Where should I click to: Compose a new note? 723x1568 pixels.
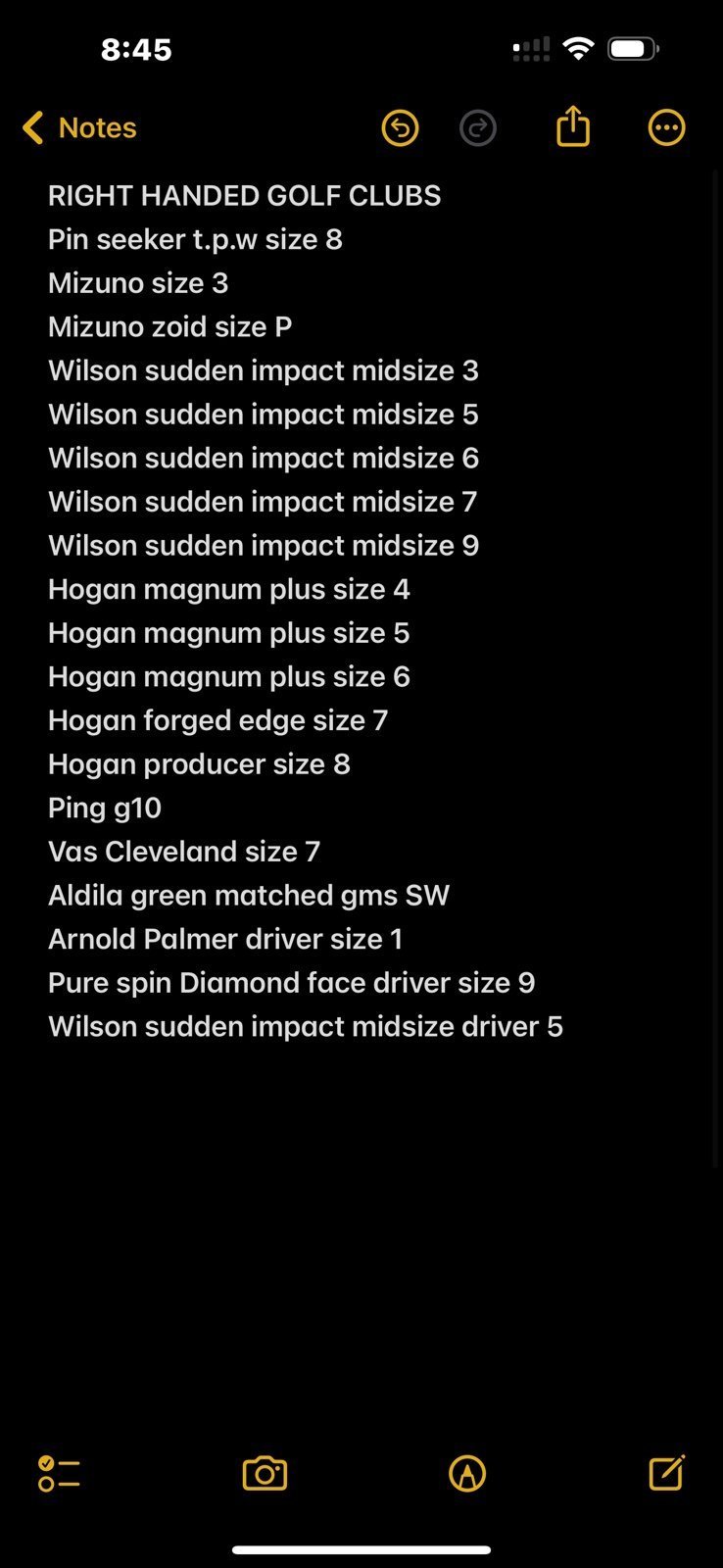coord(667,1472)
